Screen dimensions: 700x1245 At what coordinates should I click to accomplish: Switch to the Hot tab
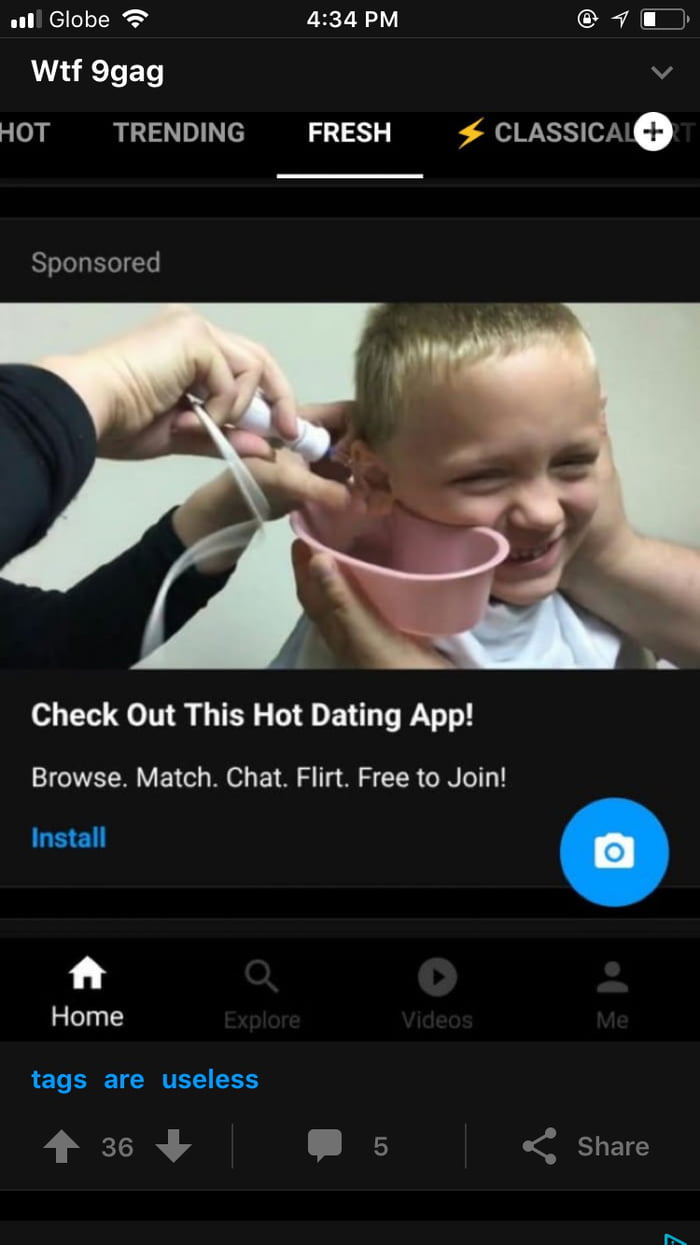[24, 133]
